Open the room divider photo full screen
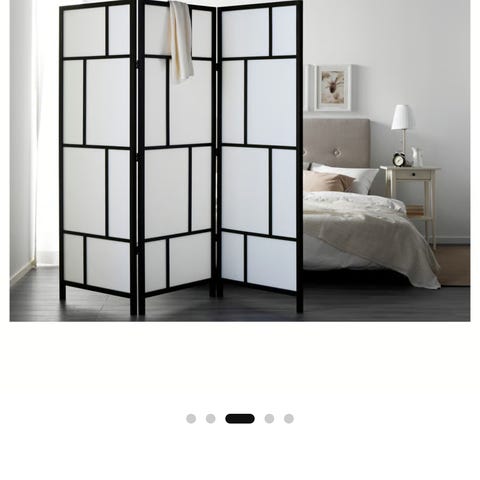This screenshot has width=480, height=480. pyautogui.click(x=240, y=160)
